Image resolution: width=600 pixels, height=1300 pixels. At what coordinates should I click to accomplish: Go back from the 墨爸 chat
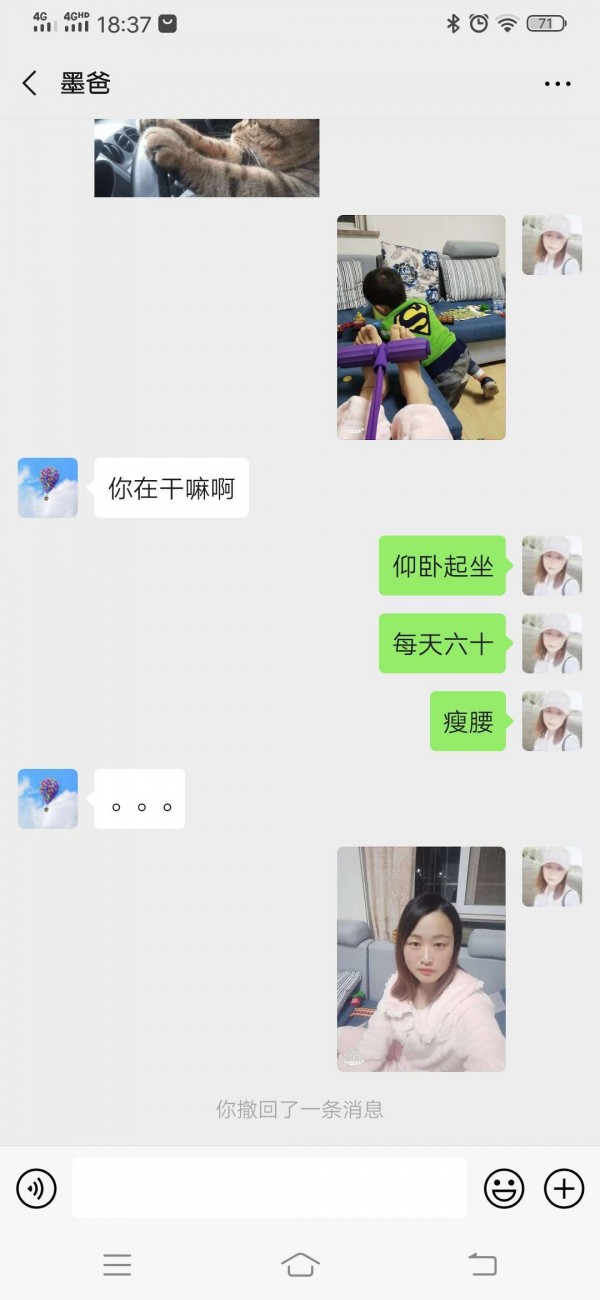click(x=30, y=84)
